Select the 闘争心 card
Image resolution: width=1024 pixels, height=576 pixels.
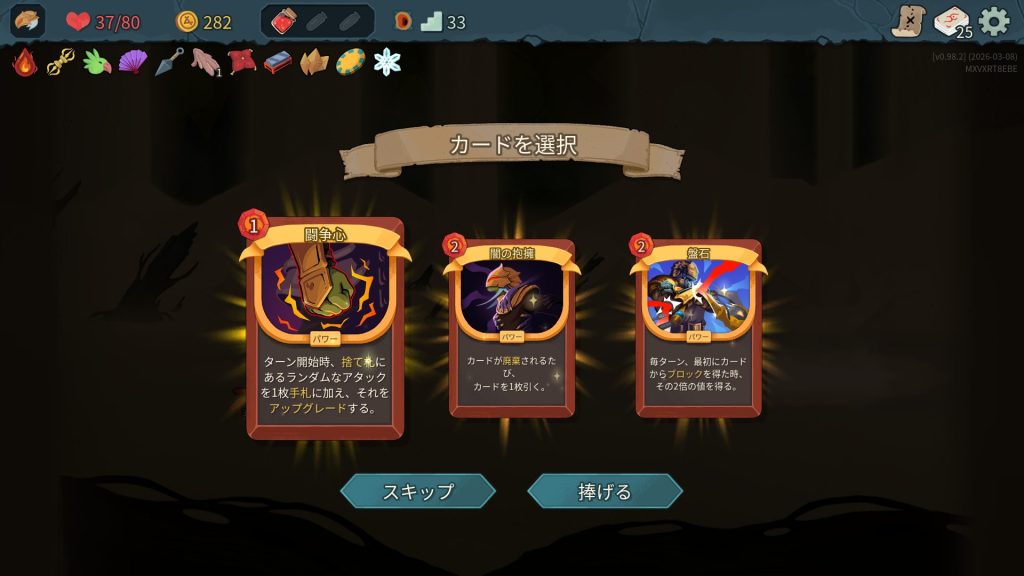tap(325, 328)
